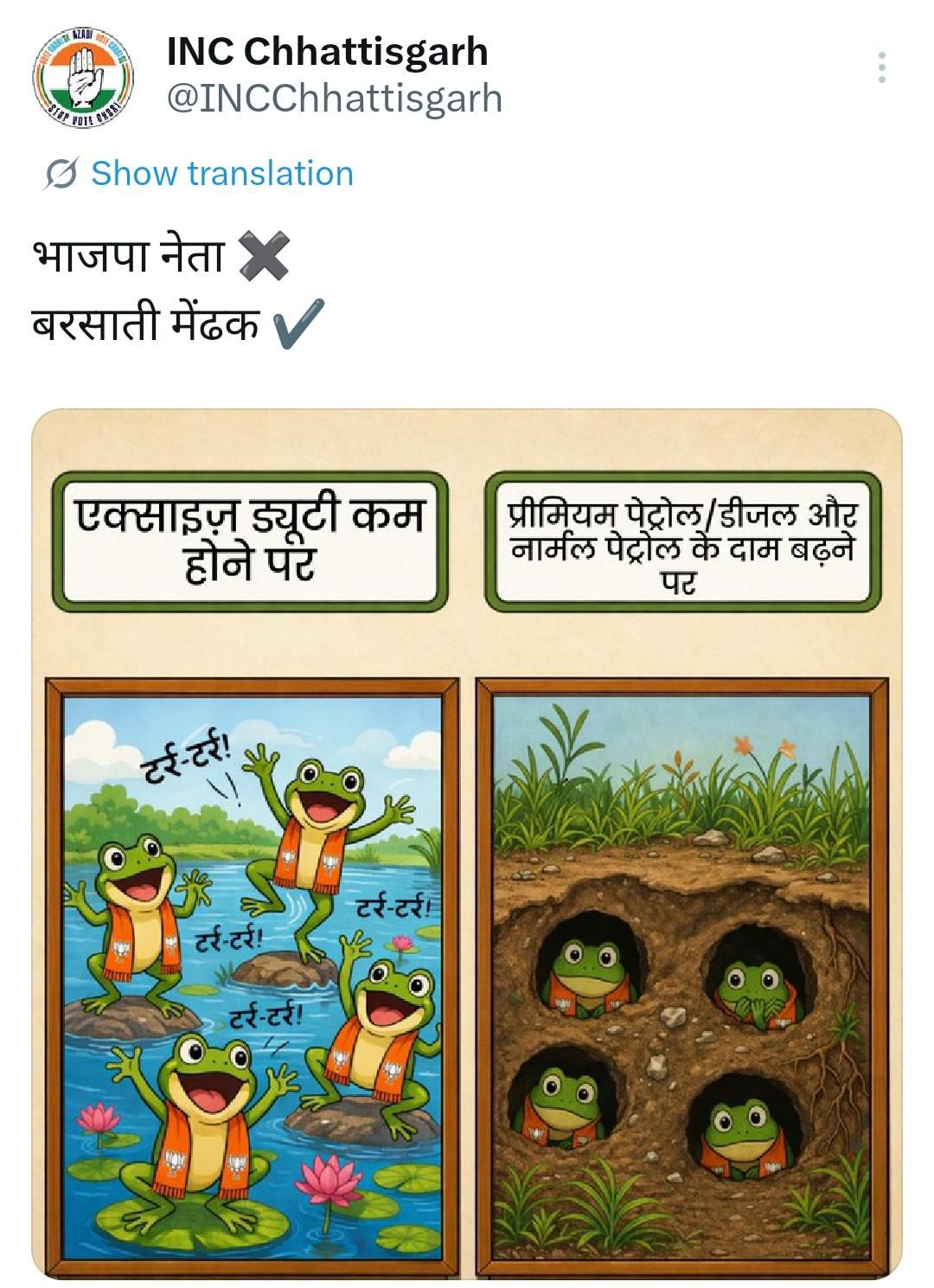Open the INC Chhattisgarh account name
This screenshot has width=934, height=1288.
pyautogui.click(x=327, y=52)
